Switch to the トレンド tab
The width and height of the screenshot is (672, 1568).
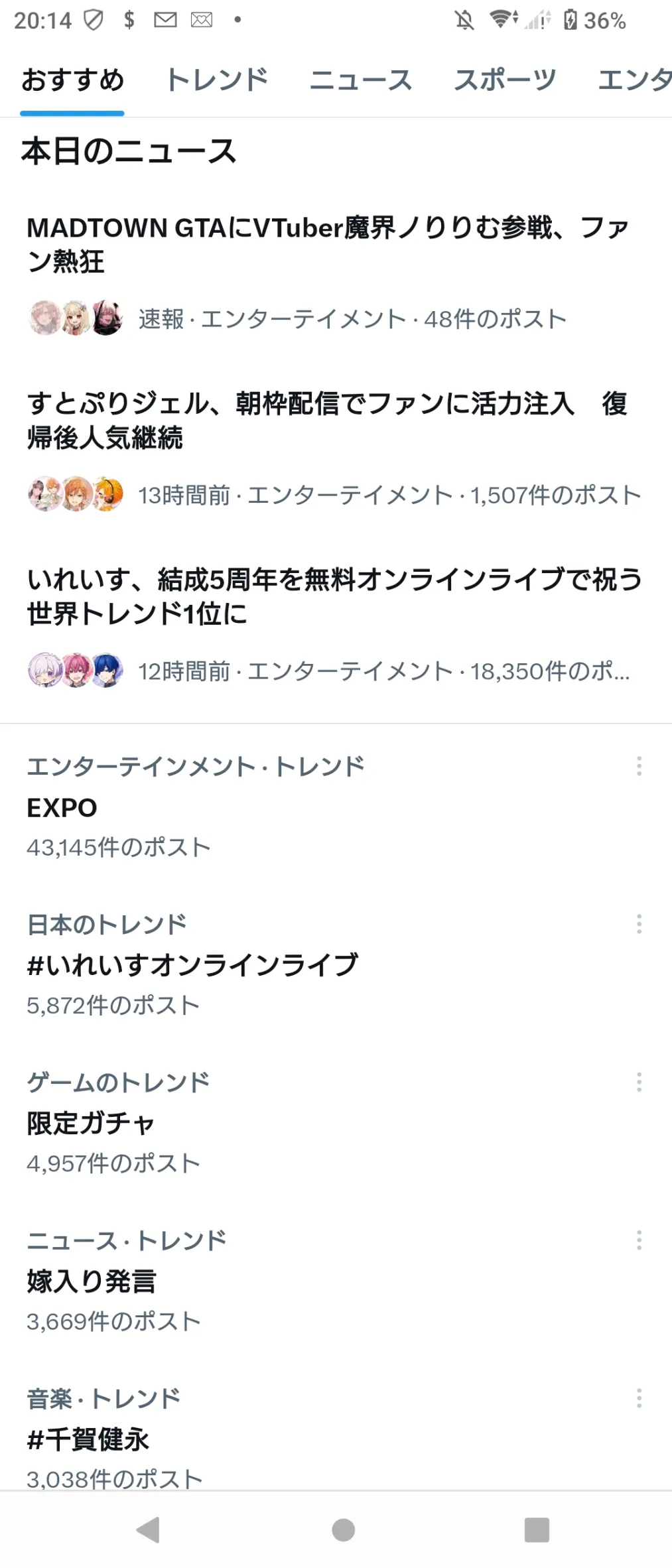216,80
